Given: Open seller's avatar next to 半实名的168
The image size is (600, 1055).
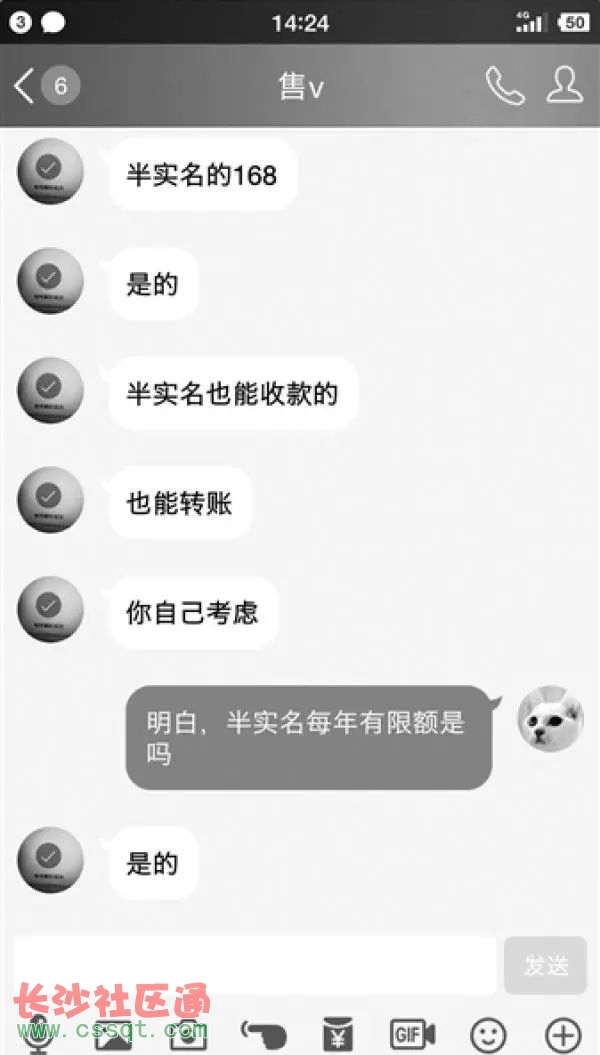Looking at the screenshot, I should 50,172.
